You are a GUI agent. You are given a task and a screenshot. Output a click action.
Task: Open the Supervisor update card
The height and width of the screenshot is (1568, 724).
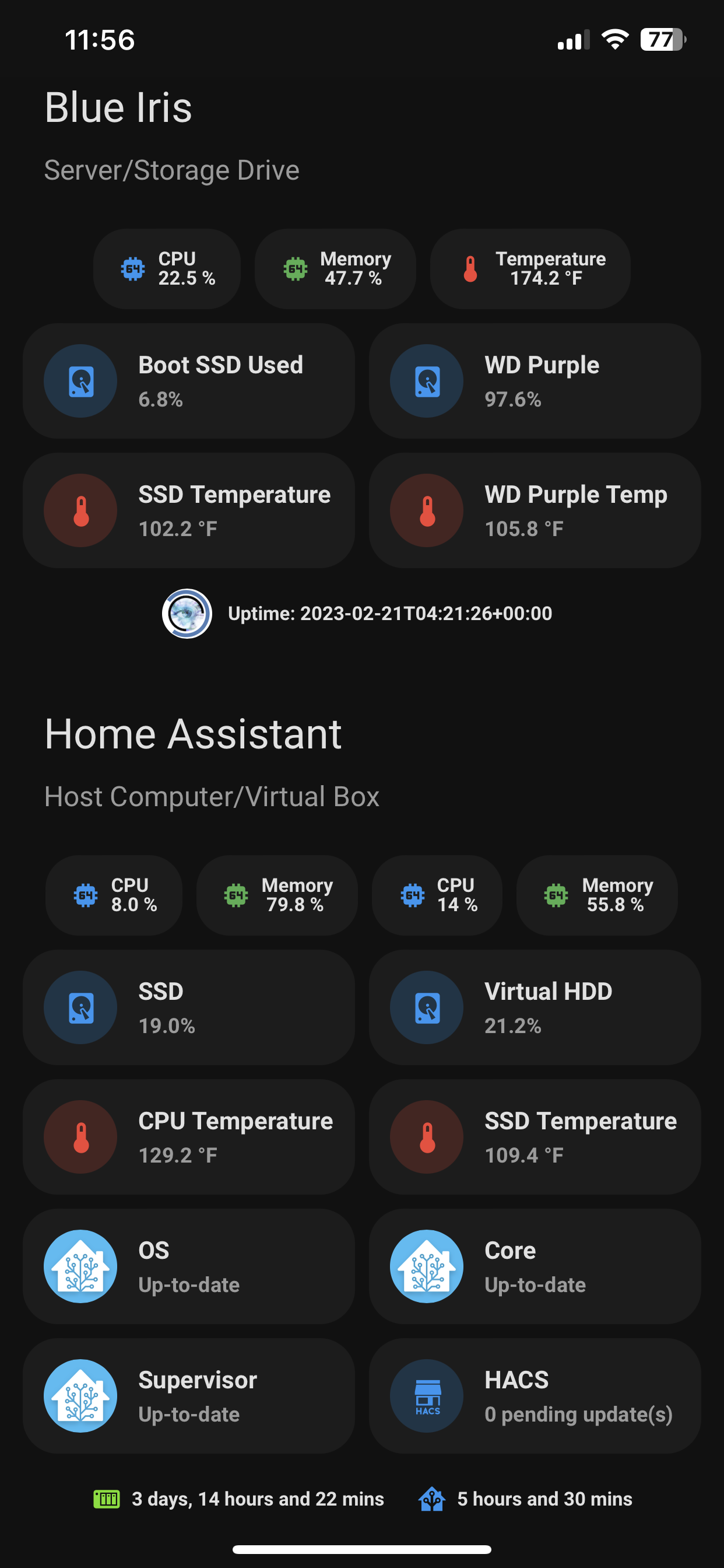[189, 1396]
